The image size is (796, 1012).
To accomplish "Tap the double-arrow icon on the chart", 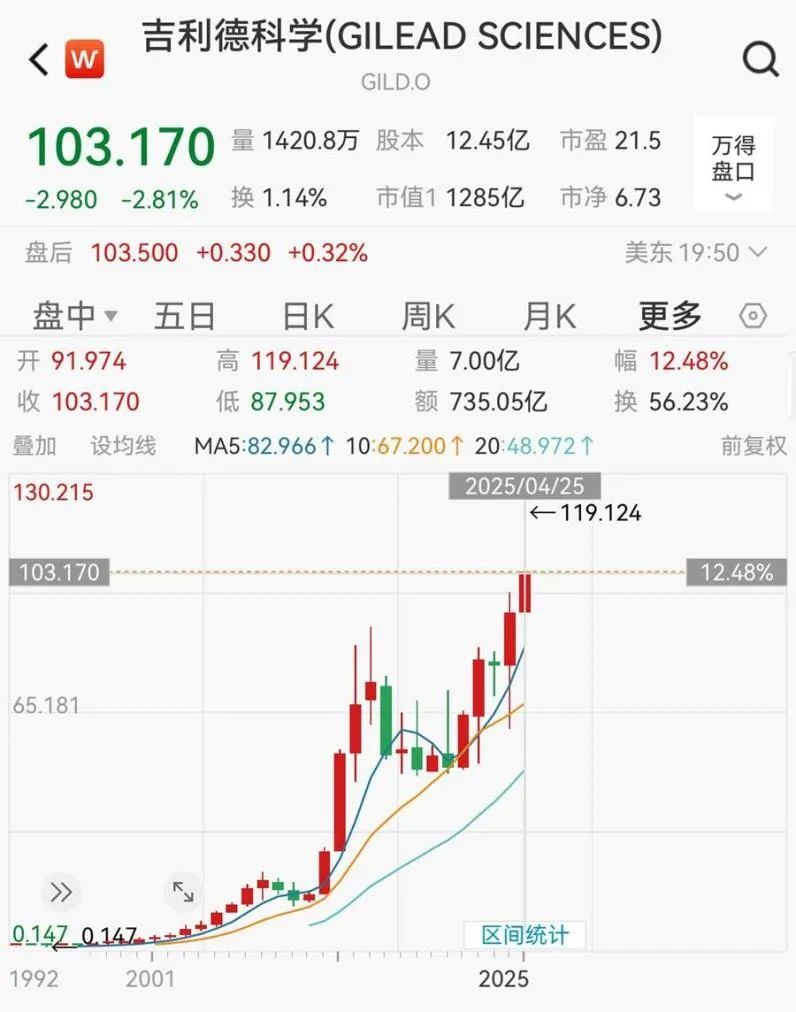I will coord(60,892).
